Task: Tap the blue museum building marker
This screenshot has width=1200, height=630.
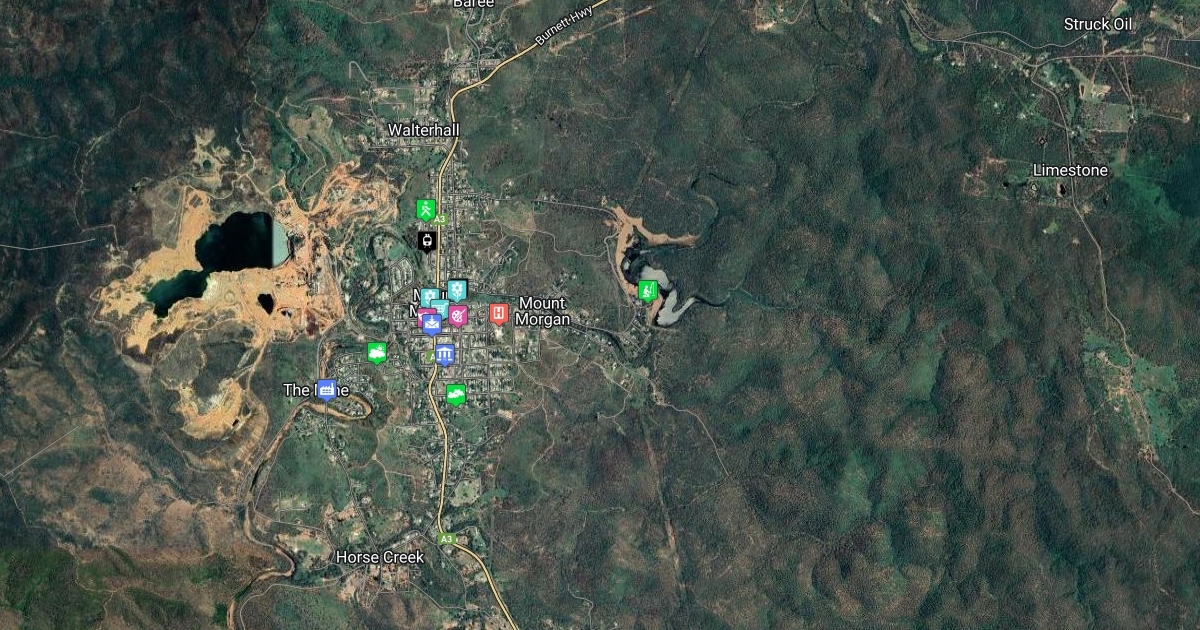Action: (x=445, y=354)
